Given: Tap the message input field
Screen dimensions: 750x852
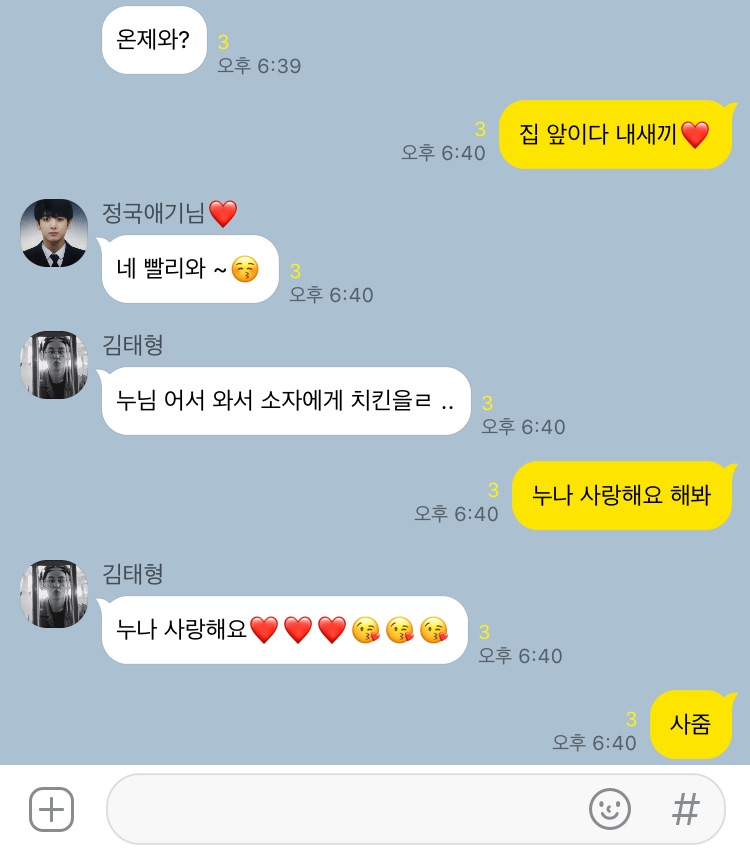Looking at the screenshot, I should pos(340,808).
